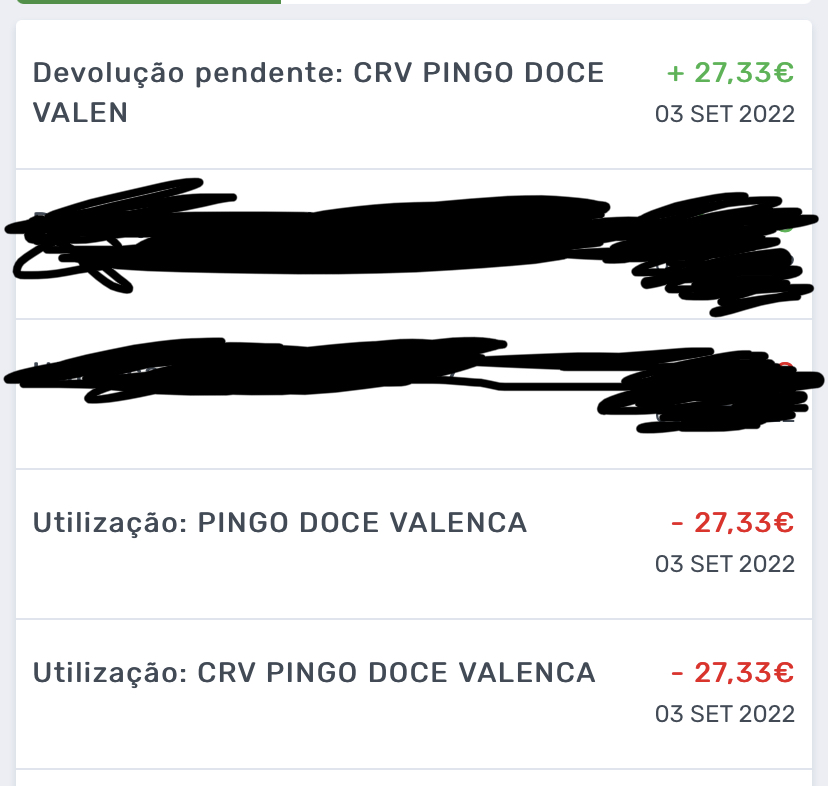Open the Devolução pendente CRV PINGO DOCE transaction

[x=320, y=93]
